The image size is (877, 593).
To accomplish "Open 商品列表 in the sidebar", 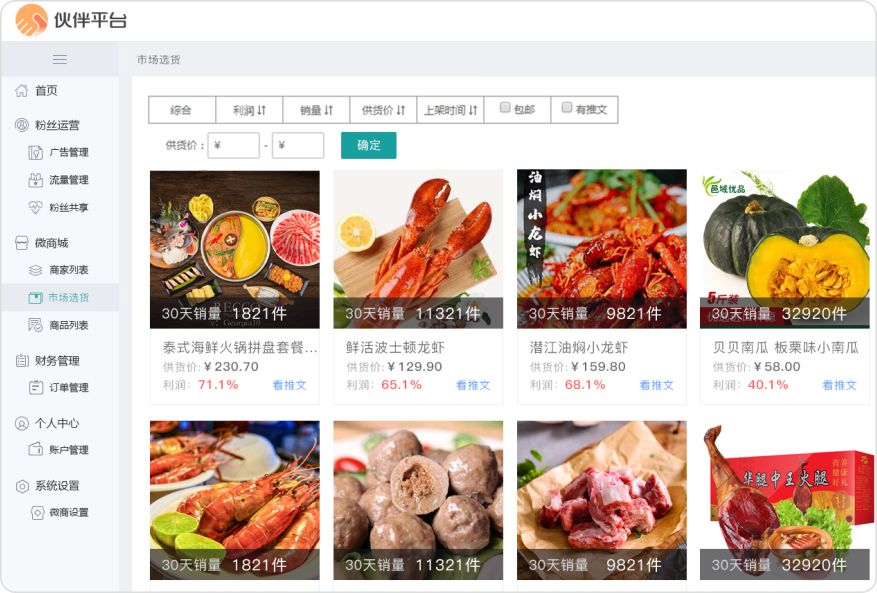I will click(x=68, y=325).
